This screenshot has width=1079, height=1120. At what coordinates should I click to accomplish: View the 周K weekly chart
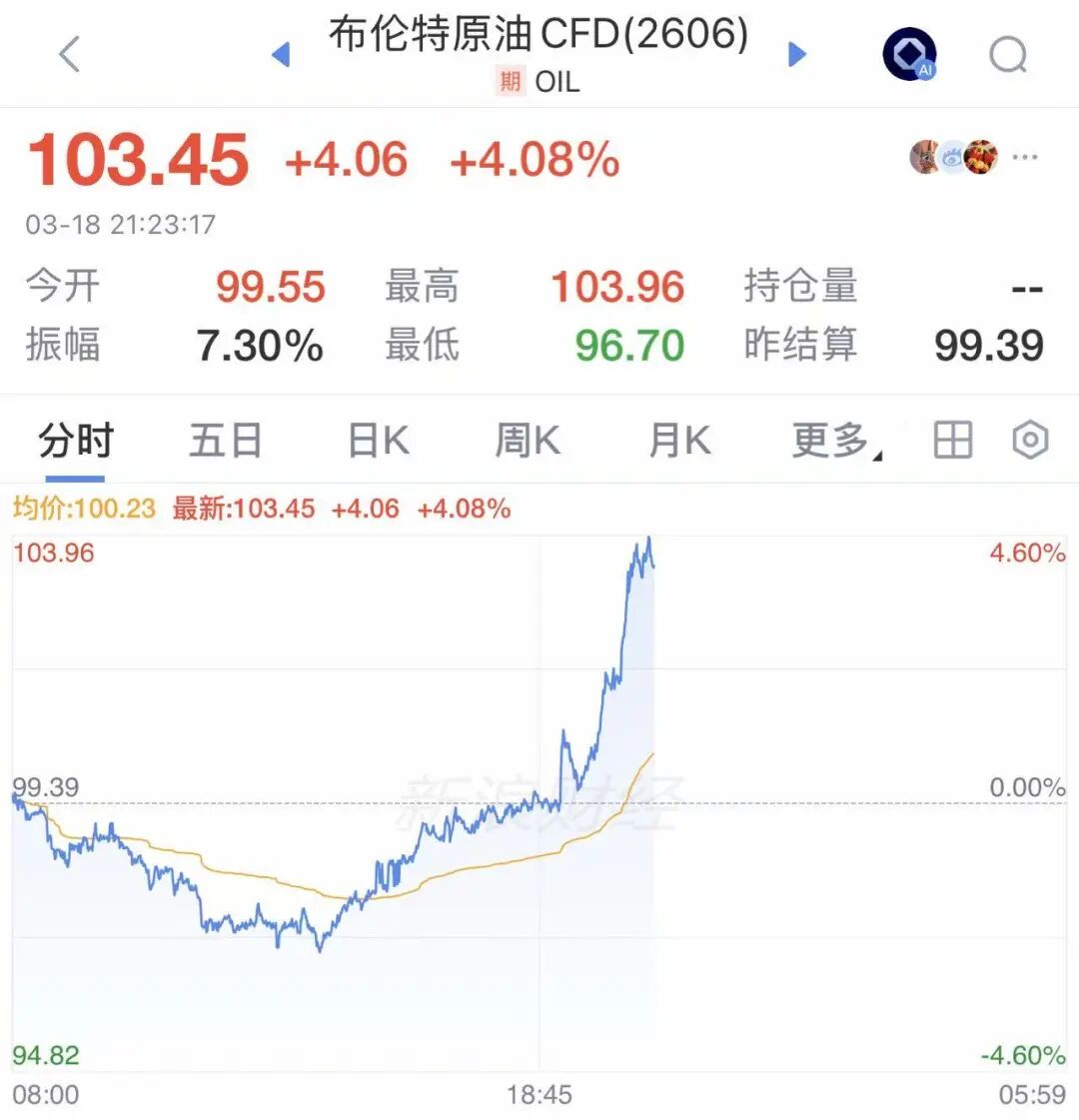[x=528, y=441]
